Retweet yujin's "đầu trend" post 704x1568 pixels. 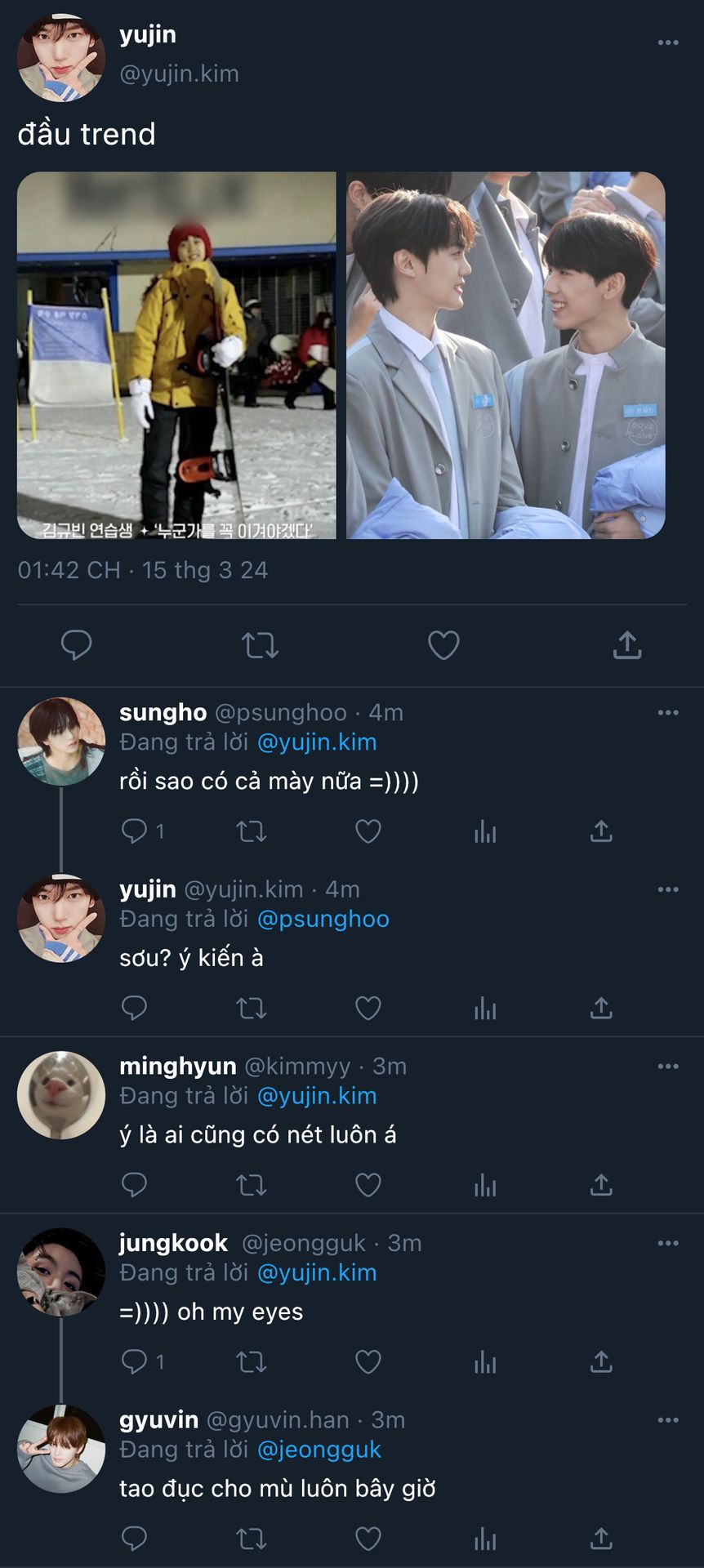click(x=260, y=645)
